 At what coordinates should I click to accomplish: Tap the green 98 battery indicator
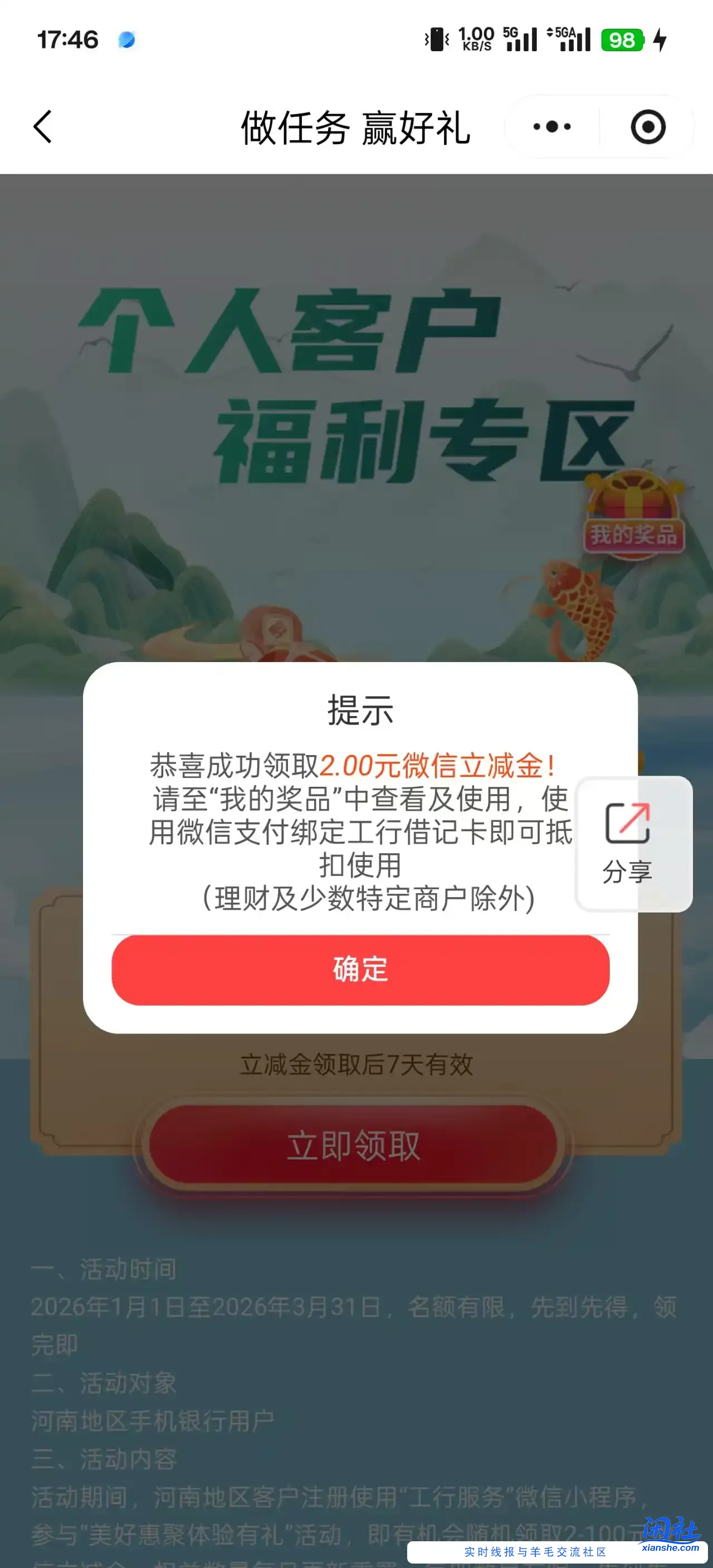(623, 40)
